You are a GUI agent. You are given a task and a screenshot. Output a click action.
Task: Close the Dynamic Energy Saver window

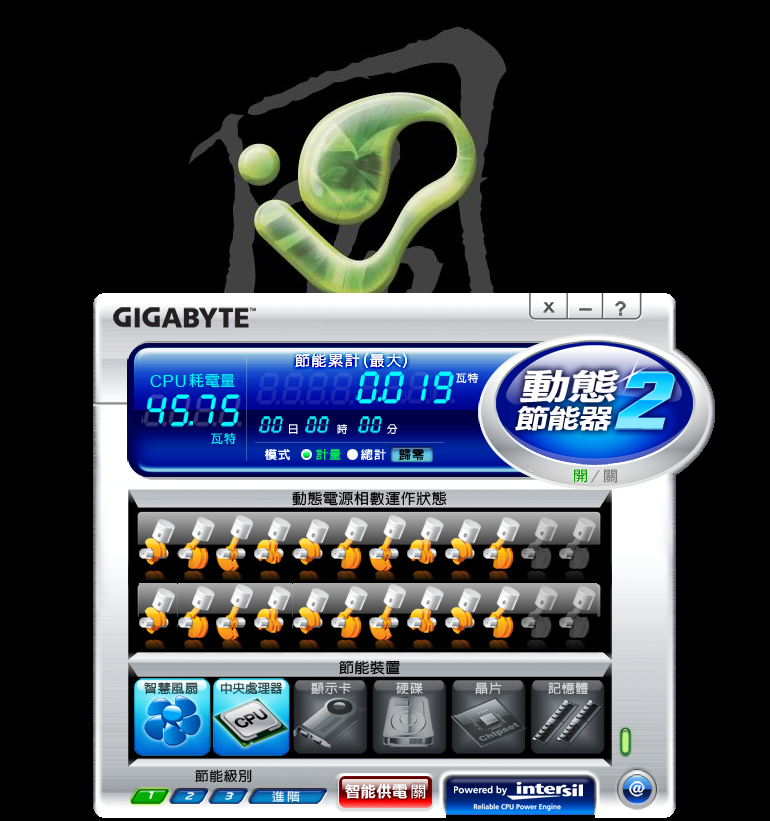548,308
